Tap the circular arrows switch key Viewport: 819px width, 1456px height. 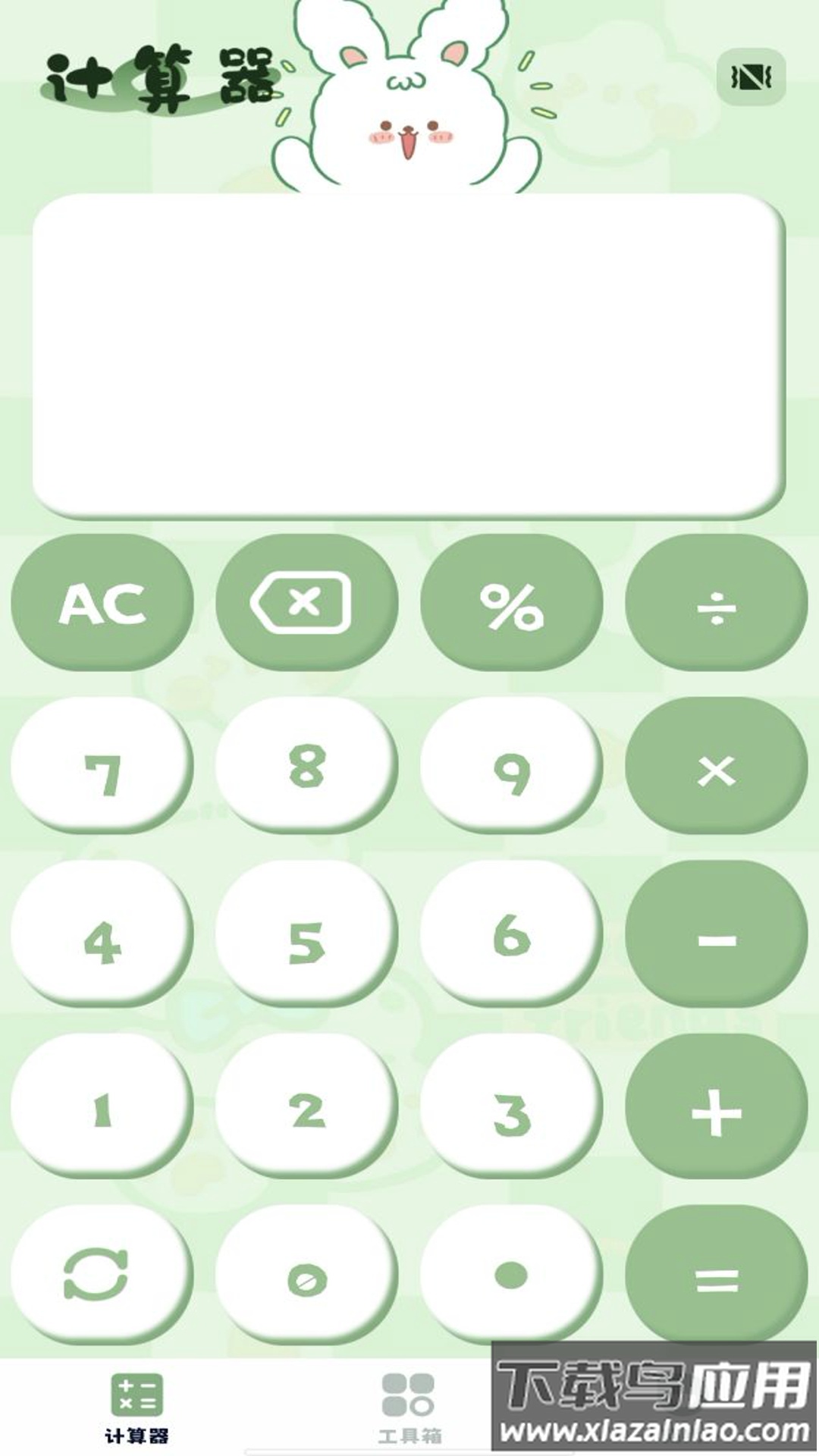pos(99,1276)
